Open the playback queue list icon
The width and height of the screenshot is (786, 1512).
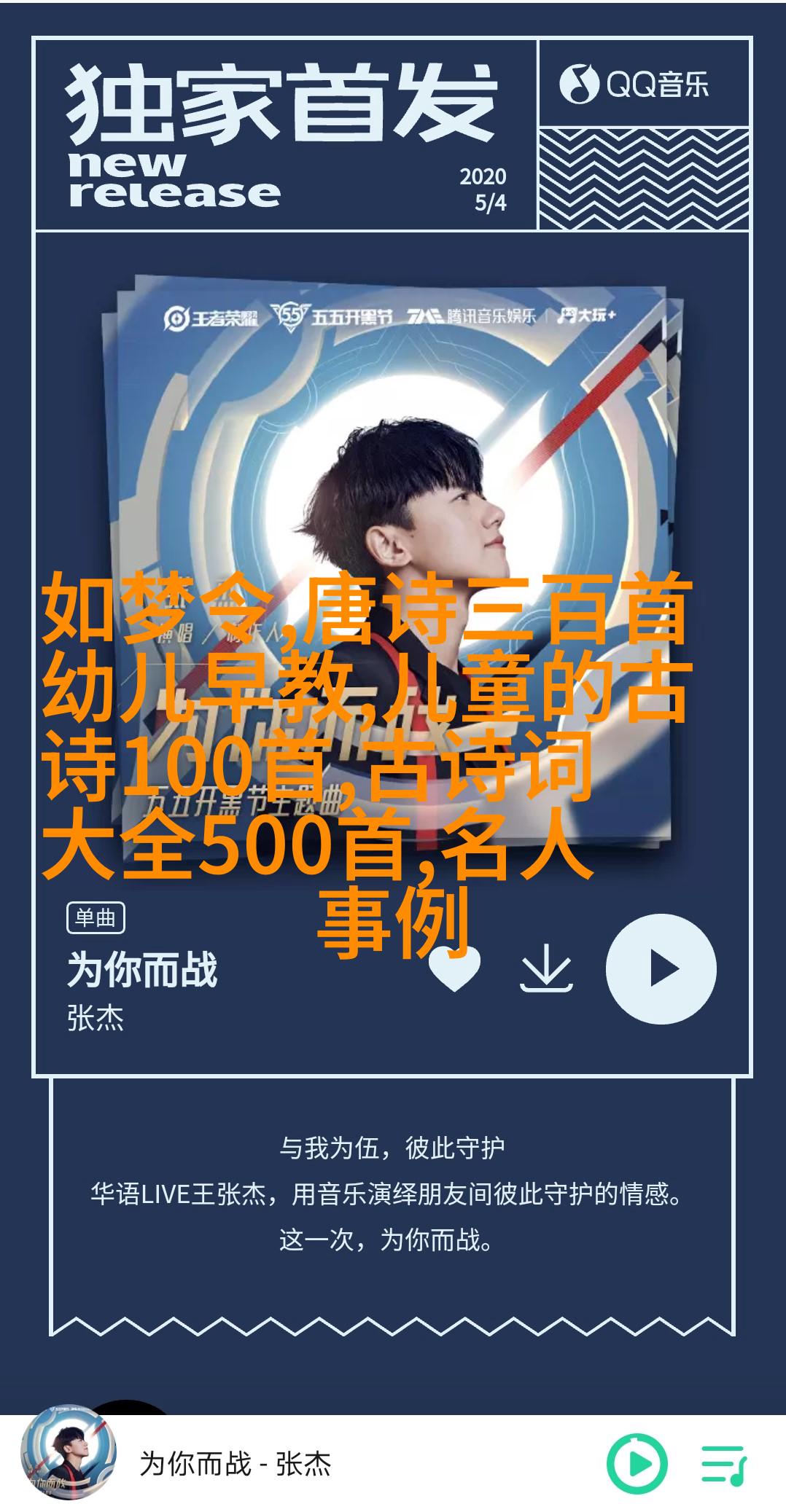pos(723,1464)
